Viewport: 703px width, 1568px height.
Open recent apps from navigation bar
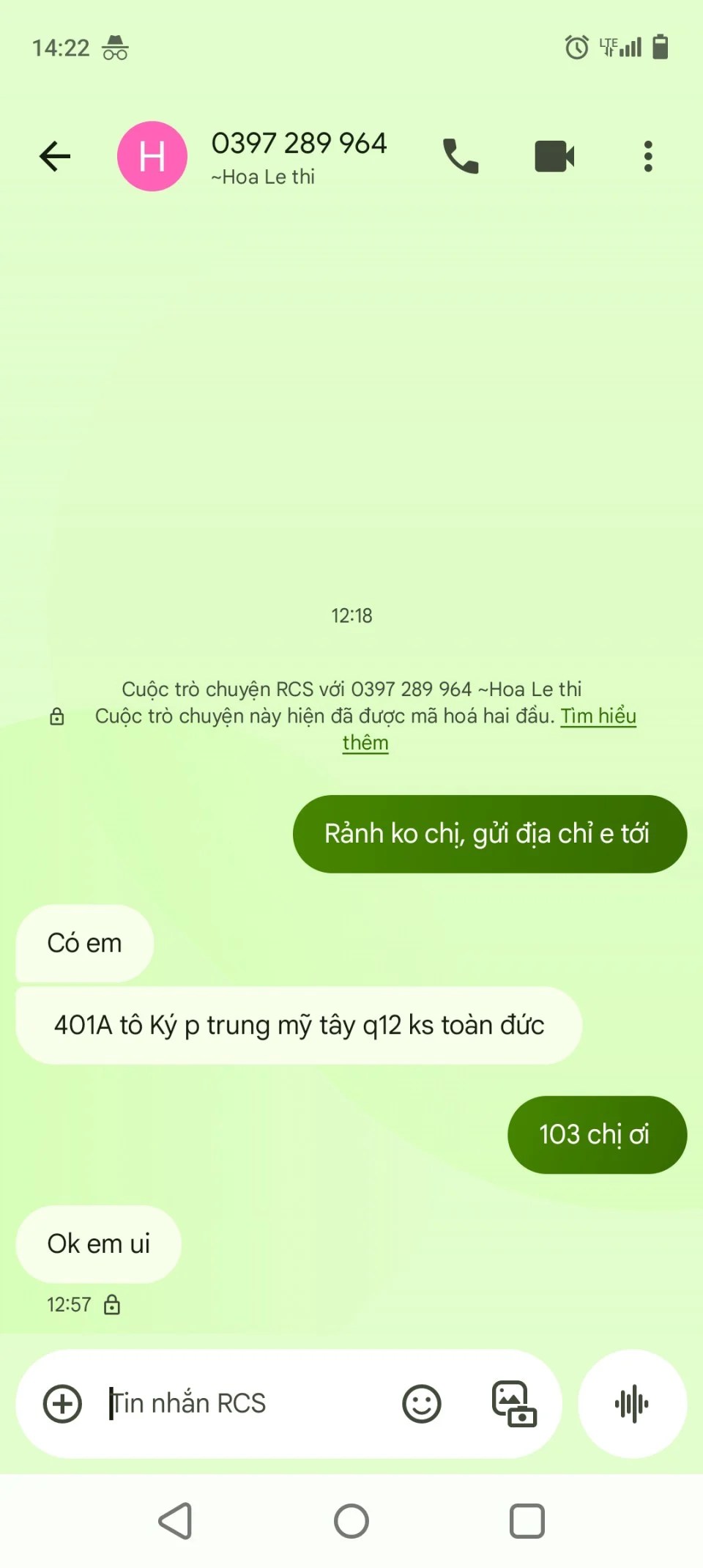coord(527,1521)
